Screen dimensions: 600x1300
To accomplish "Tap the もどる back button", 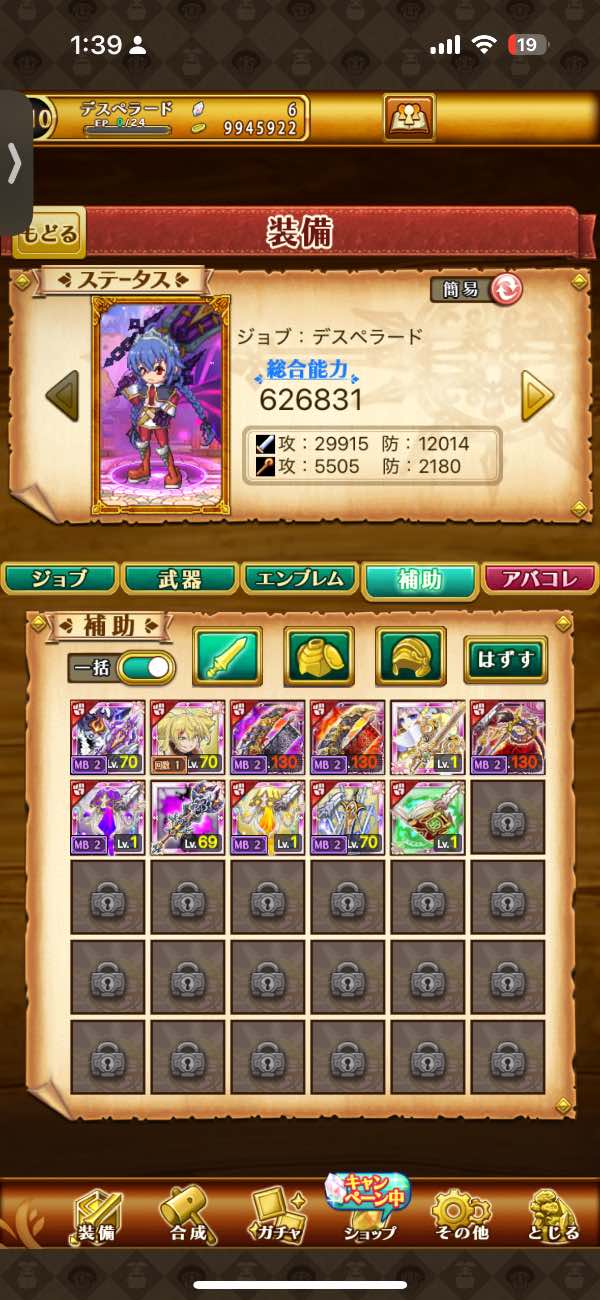I will point(48,235).
